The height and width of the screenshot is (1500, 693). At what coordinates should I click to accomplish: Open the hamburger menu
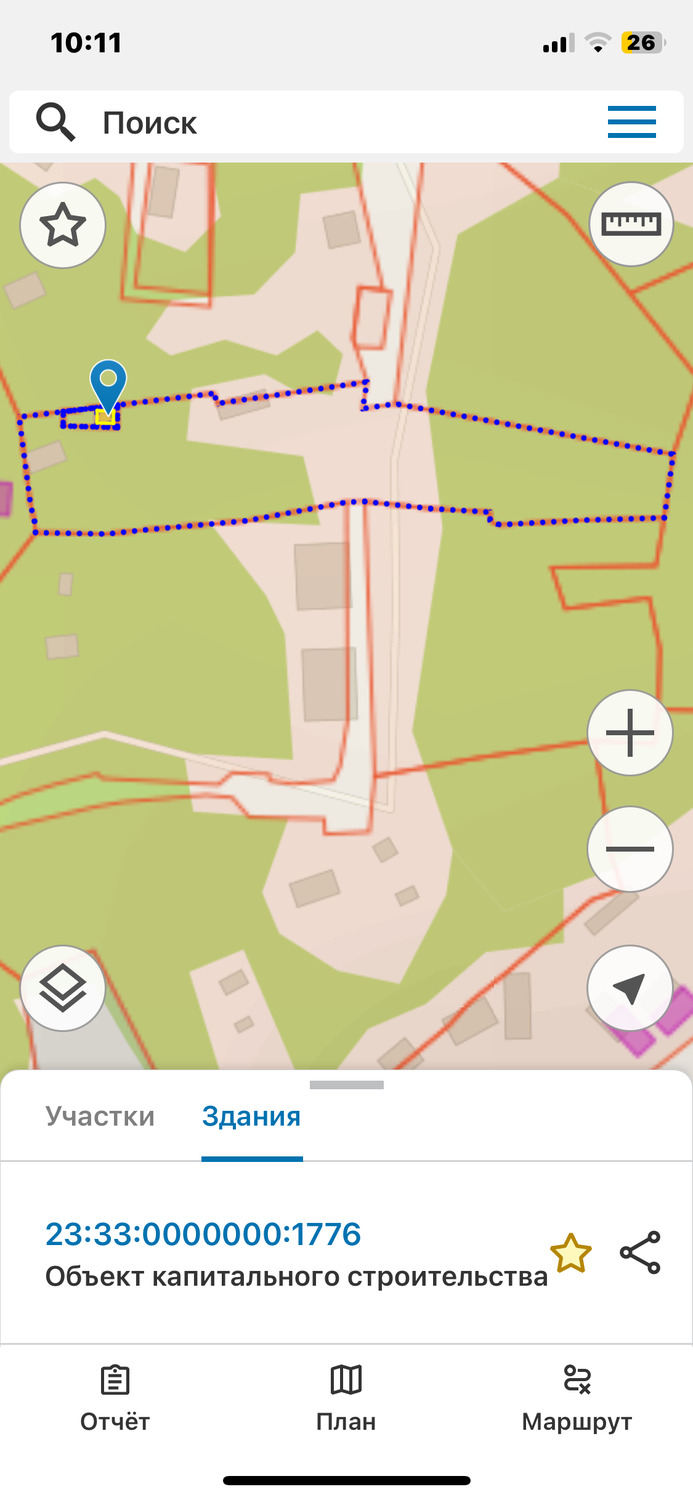pos(632,123)
